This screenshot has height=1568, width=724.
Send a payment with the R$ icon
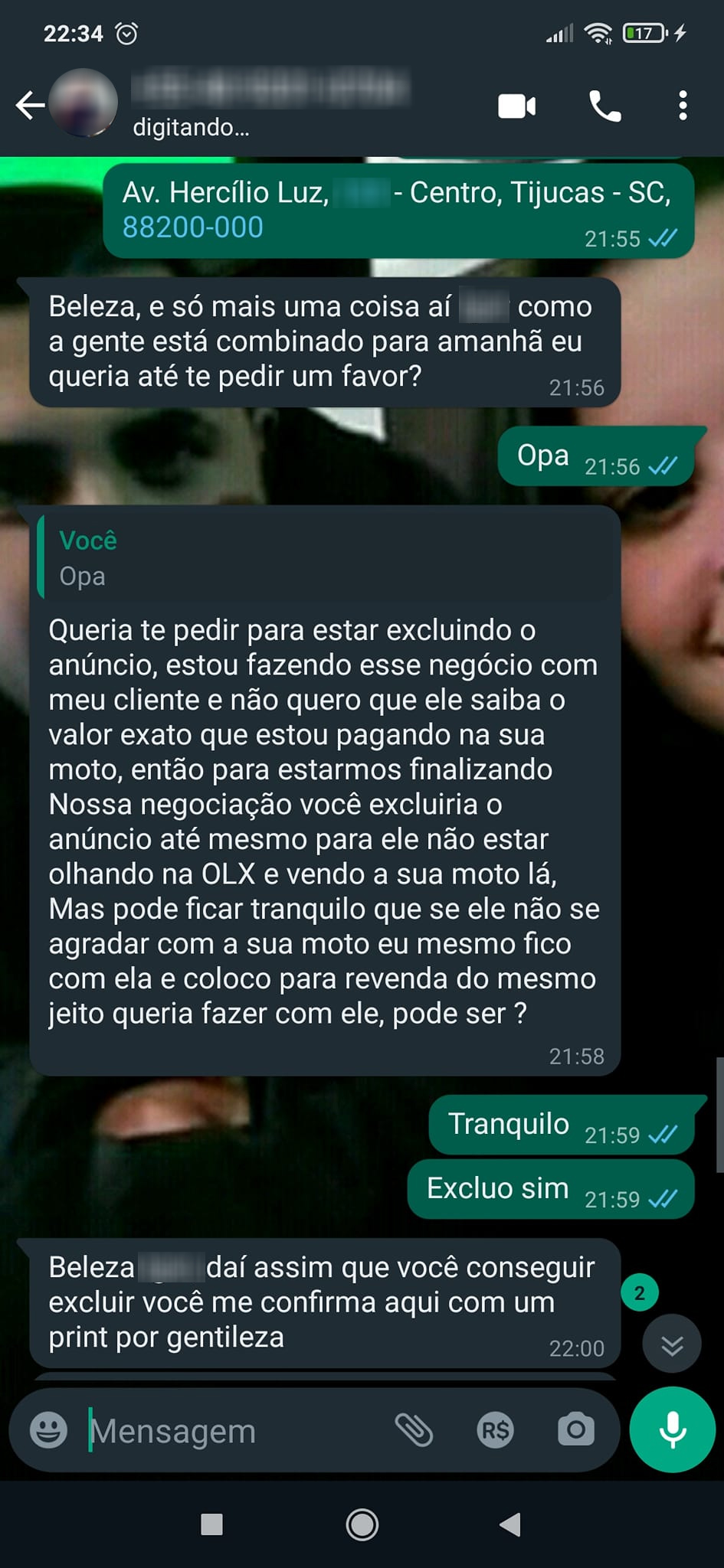[x=495, y=1429]
